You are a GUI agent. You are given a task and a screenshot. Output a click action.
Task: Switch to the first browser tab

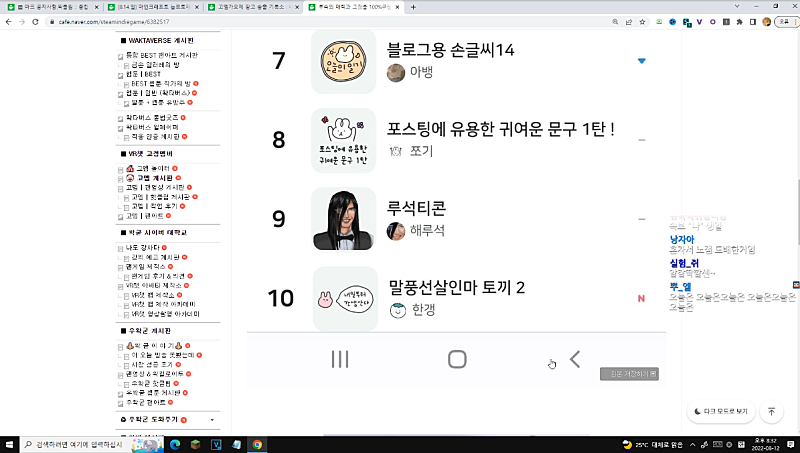click(50, 6)
